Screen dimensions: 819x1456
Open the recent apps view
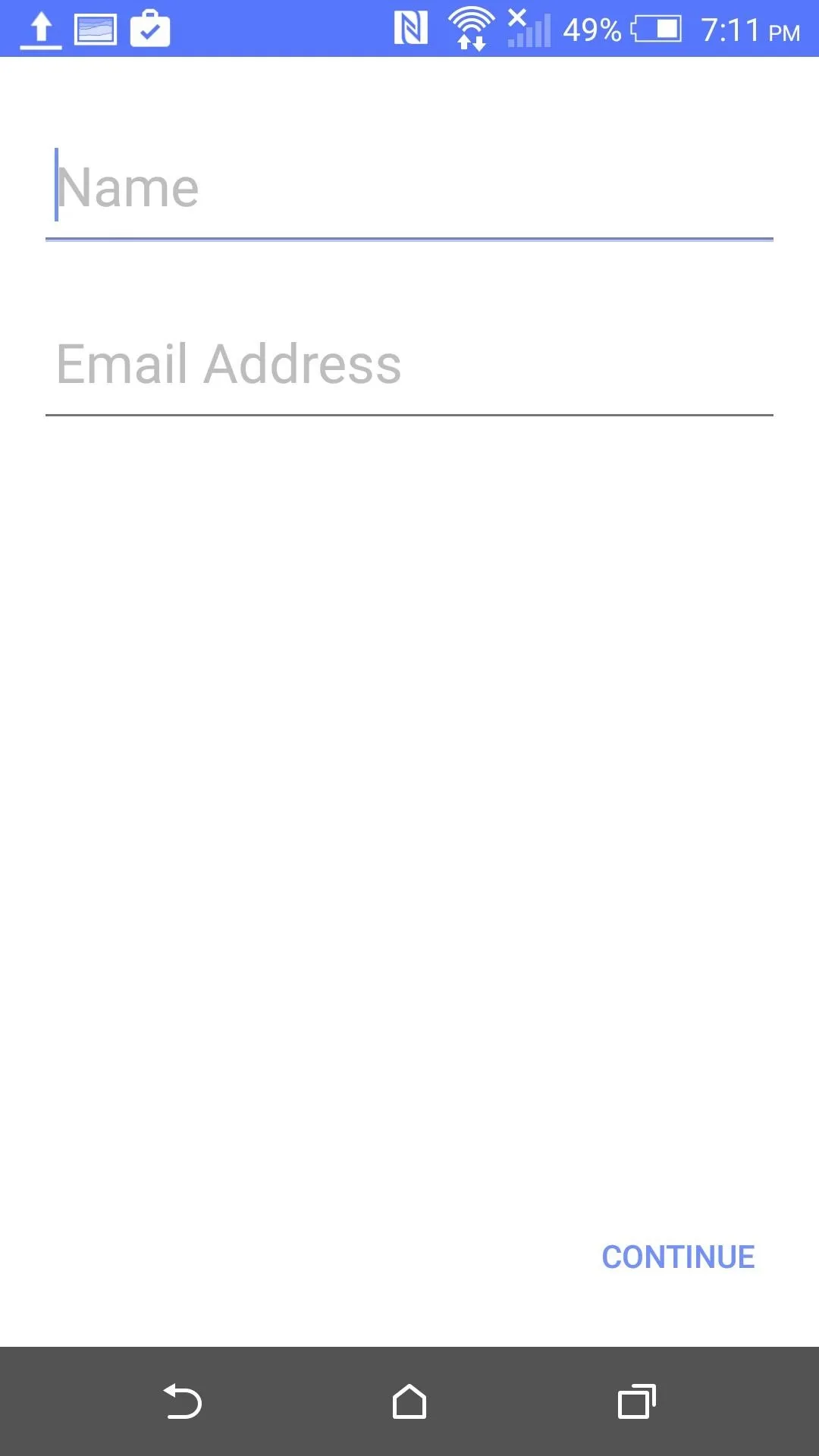636,1401
